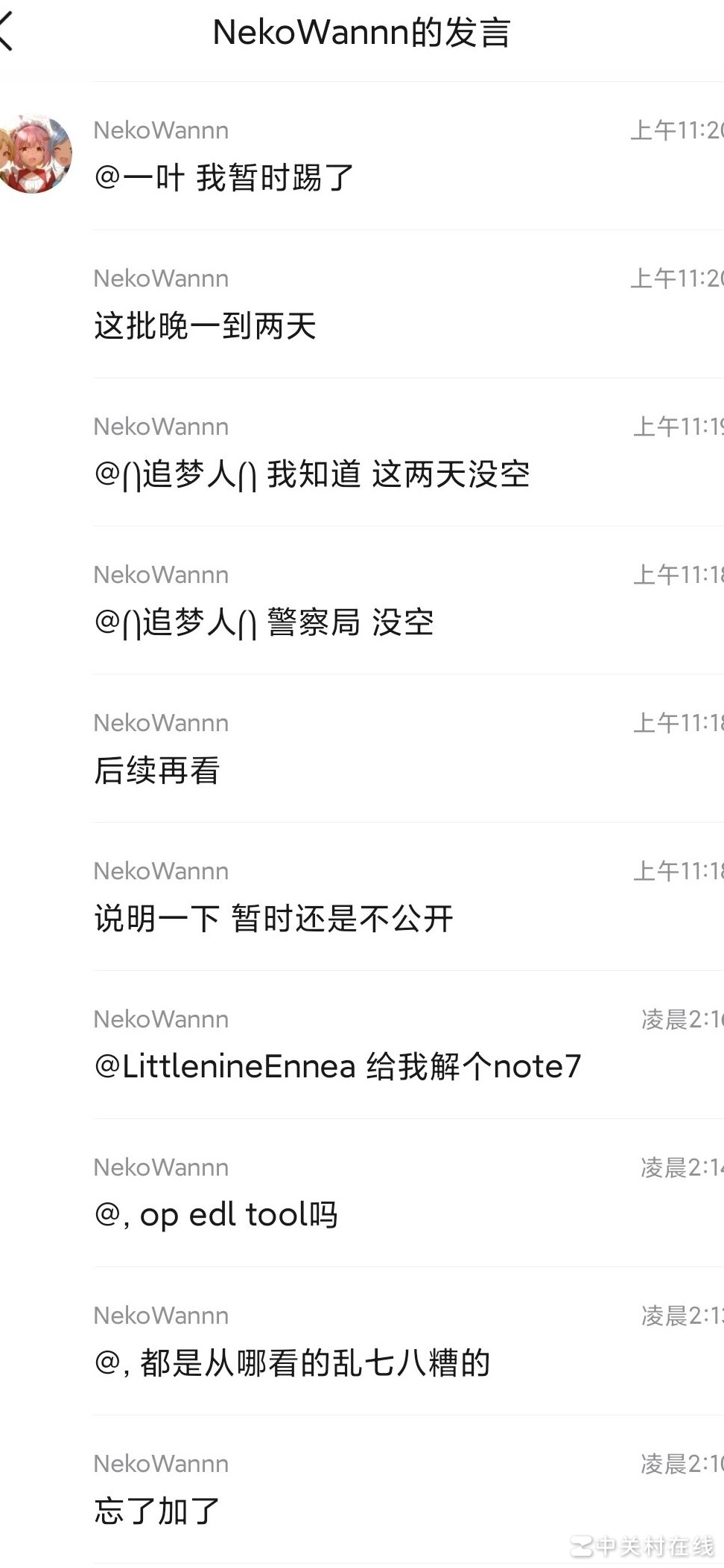Open the message "这批晚一到两天"

pos(206,326)
